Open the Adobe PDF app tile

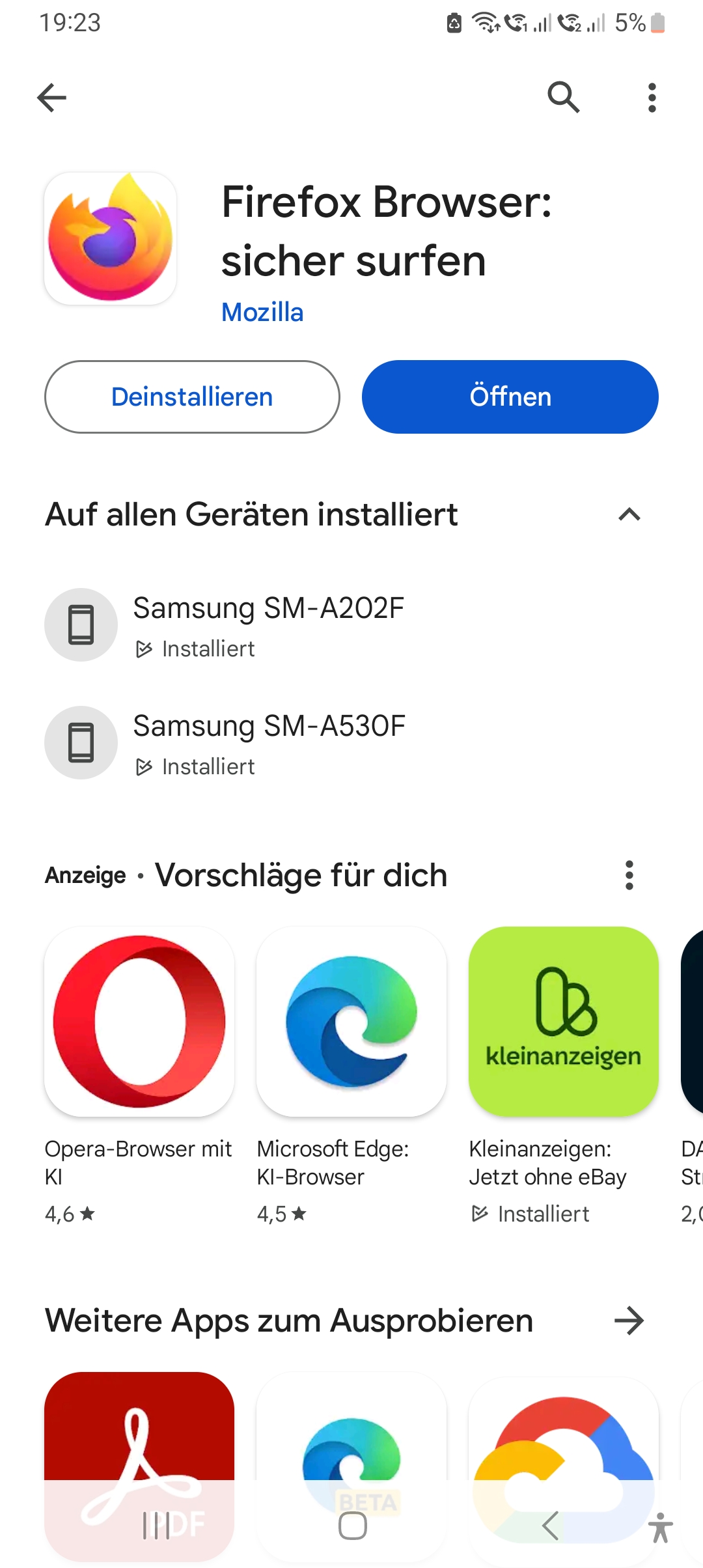[139, 1433]
